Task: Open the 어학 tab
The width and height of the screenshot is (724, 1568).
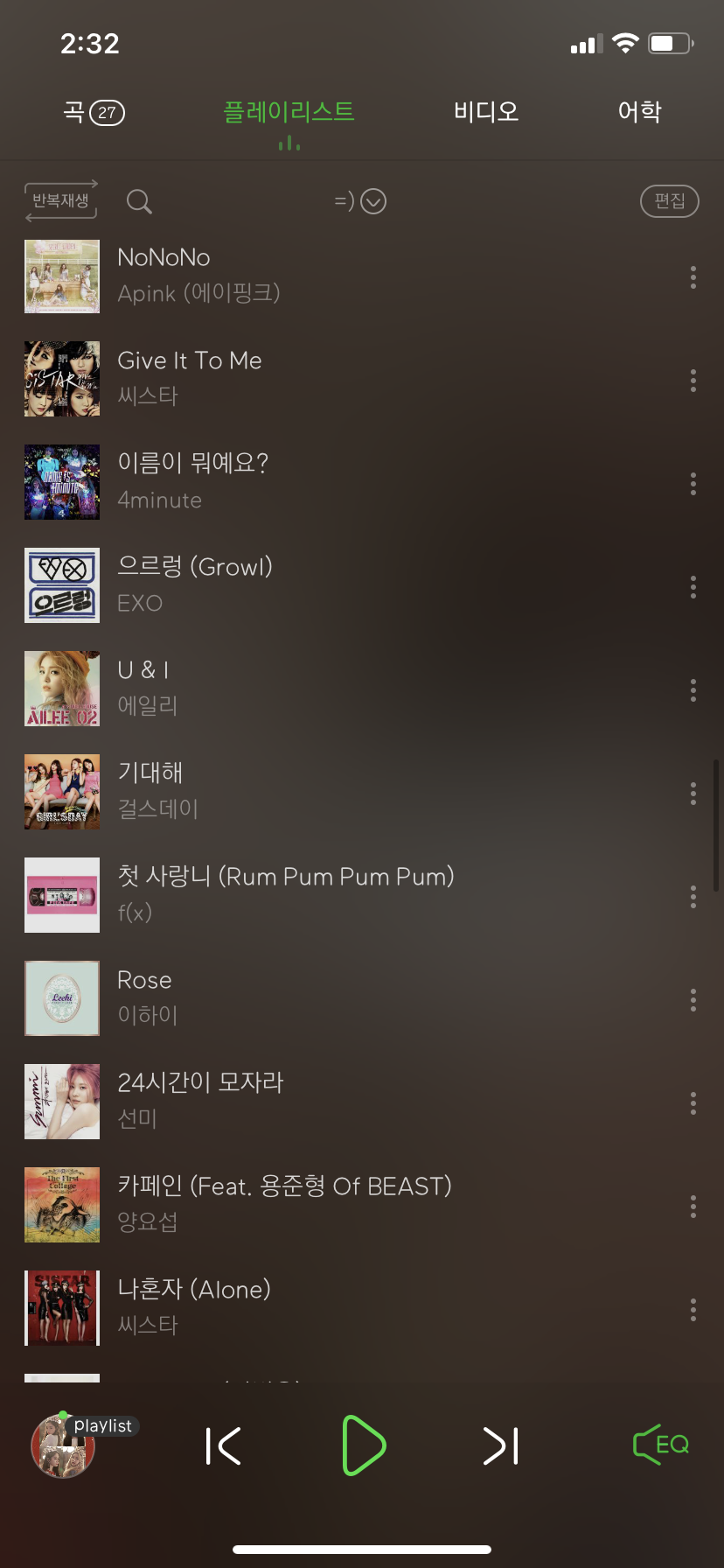Action: tap(639, 112)
